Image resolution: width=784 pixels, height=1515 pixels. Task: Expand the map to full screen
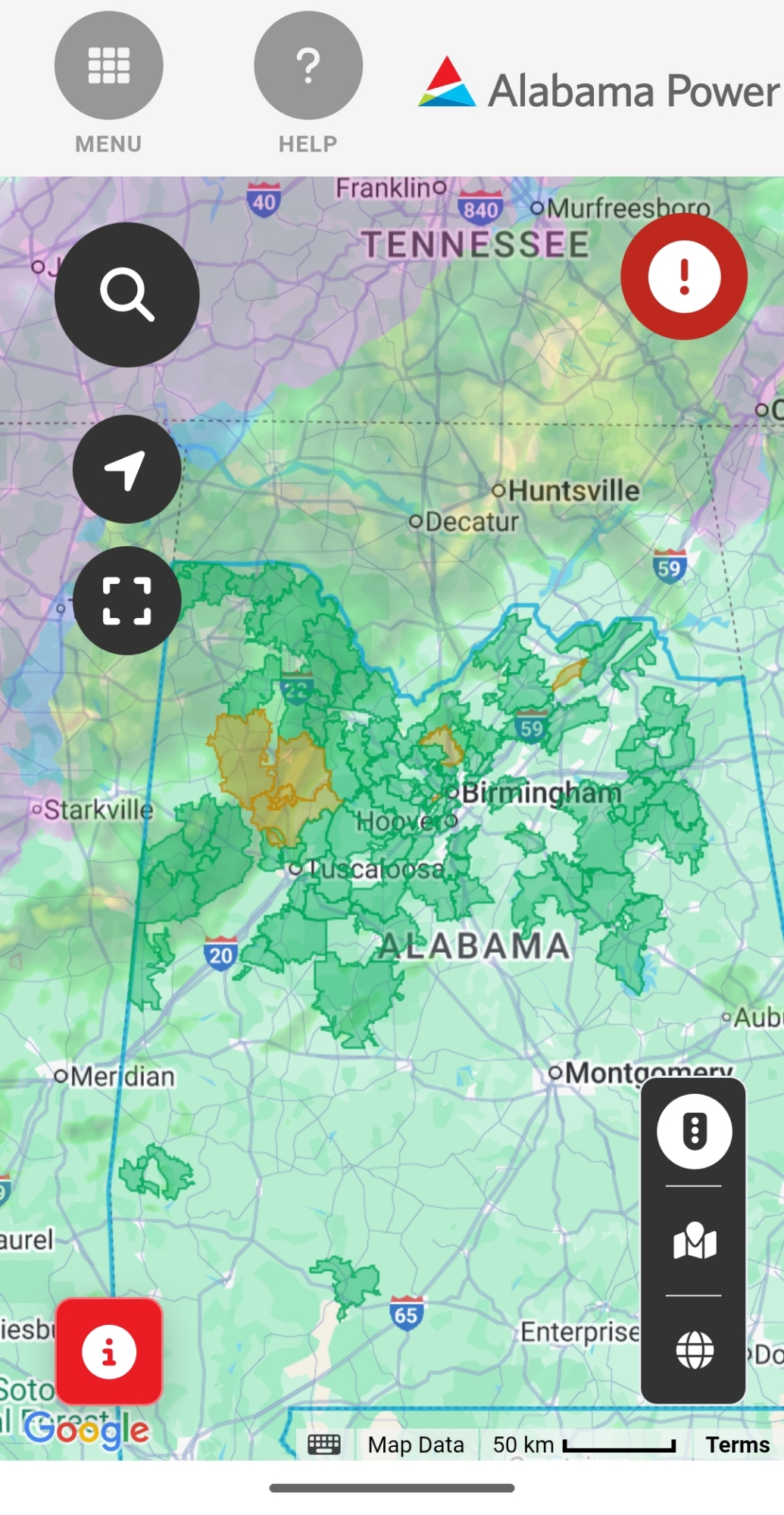click(127, 601)
